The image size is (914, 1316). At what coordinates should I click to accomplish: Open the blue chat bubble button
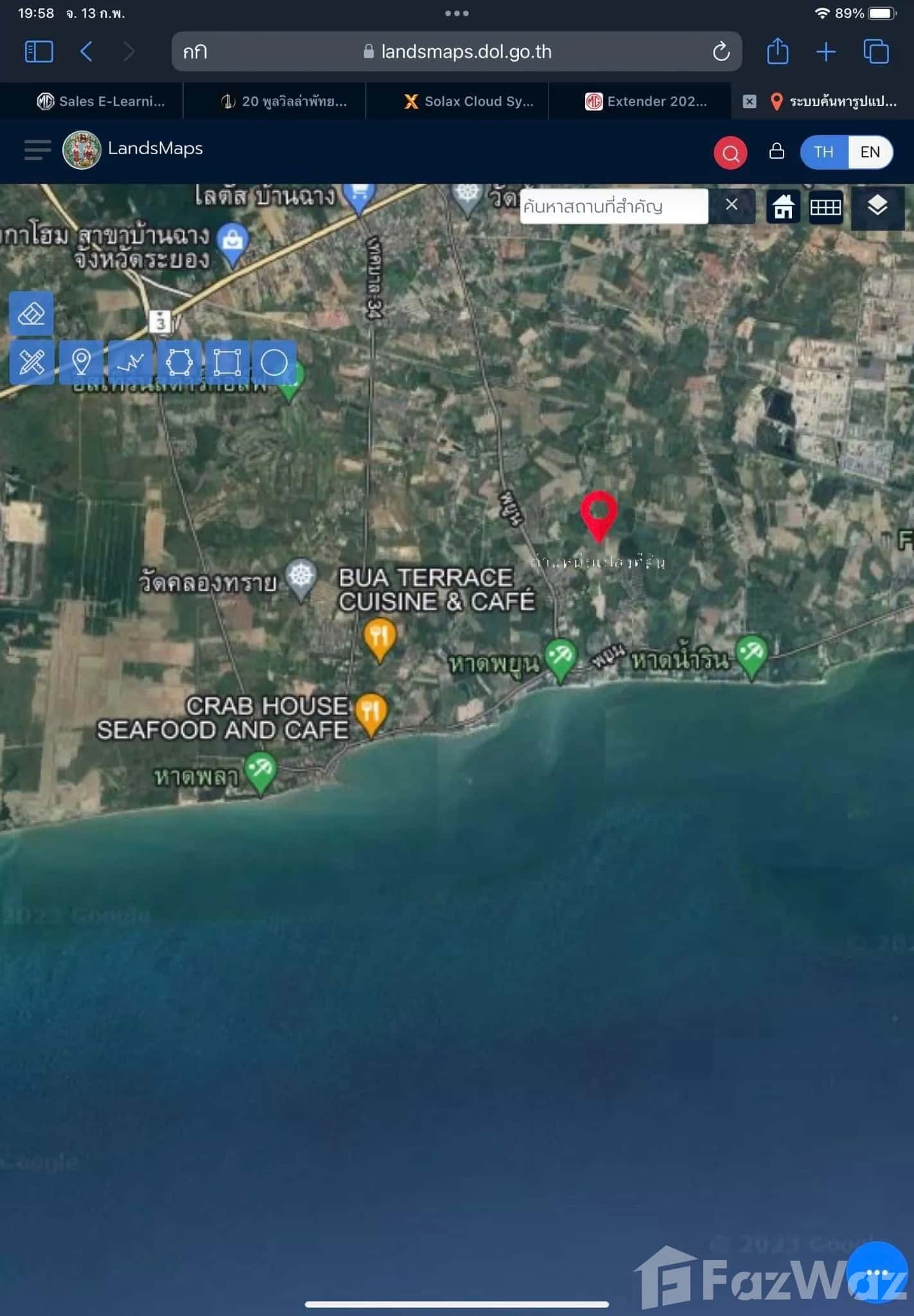coord(876,1272)
